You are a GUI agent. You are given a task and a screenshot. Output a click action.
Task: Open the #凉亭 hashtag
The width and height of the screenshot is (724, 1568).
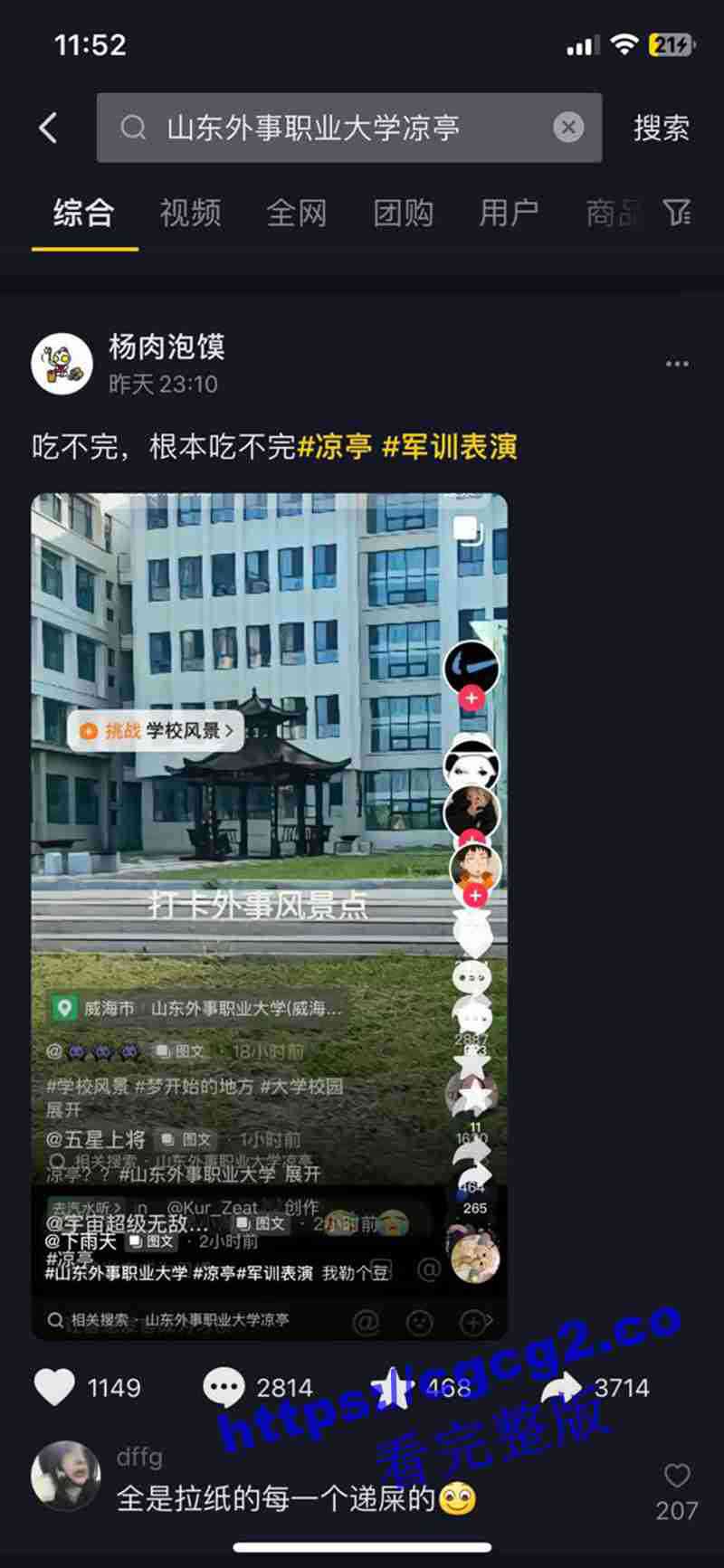tap(335, 446)
